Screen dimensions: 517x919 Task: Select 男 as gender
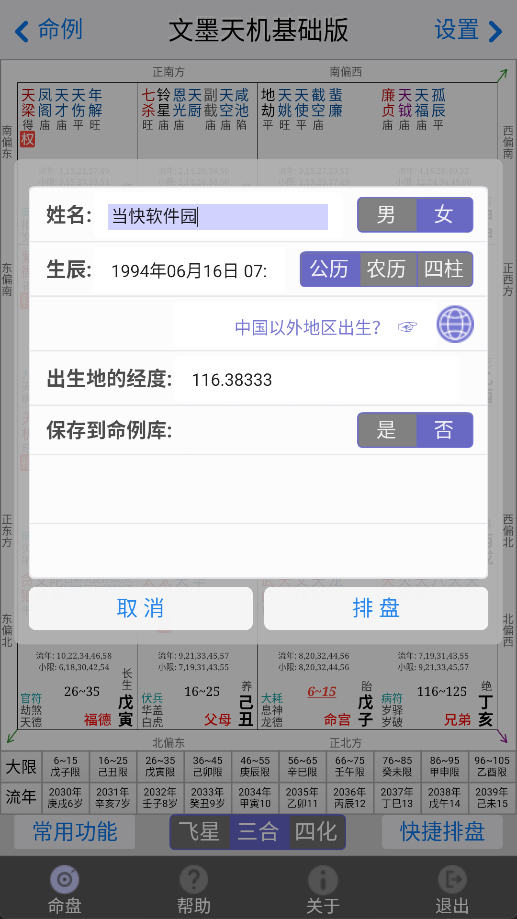pos(387,215)
